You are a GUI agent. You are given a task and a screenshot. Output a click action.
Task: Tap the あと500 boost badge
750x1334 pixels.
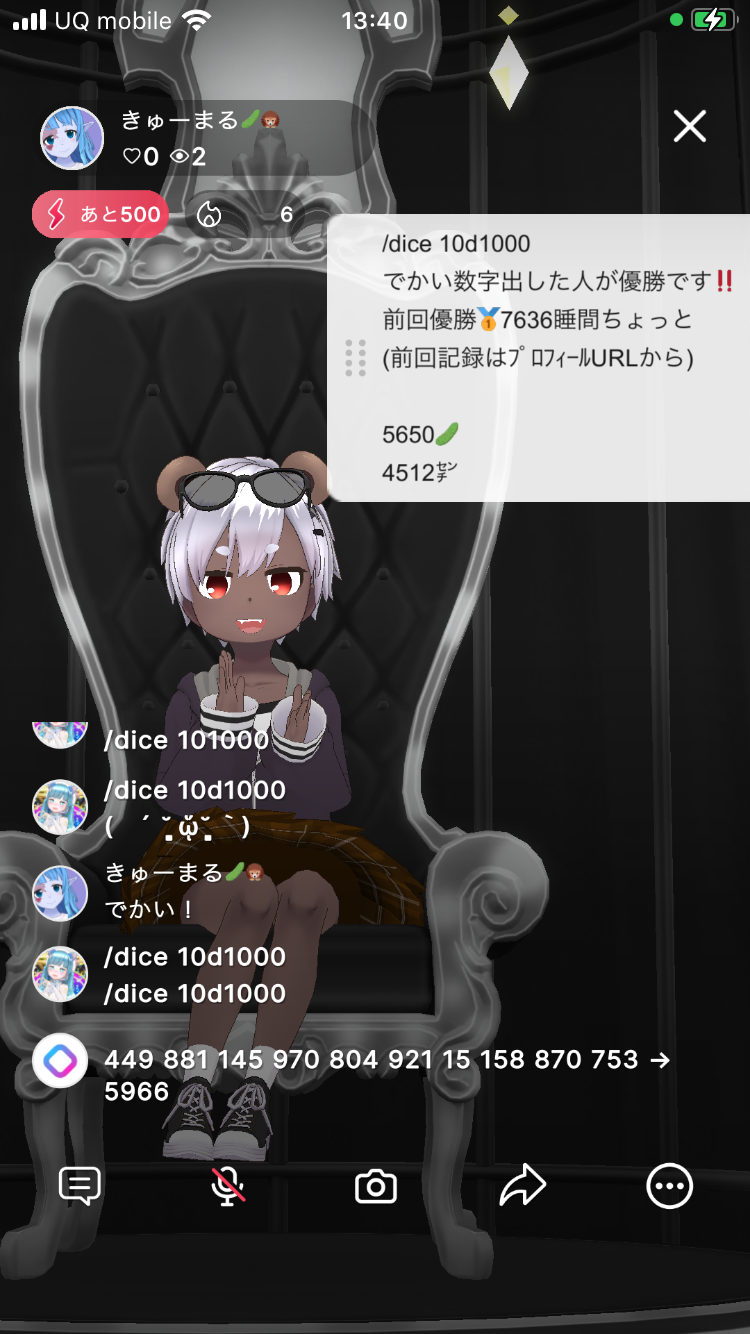tap(100, 214)
